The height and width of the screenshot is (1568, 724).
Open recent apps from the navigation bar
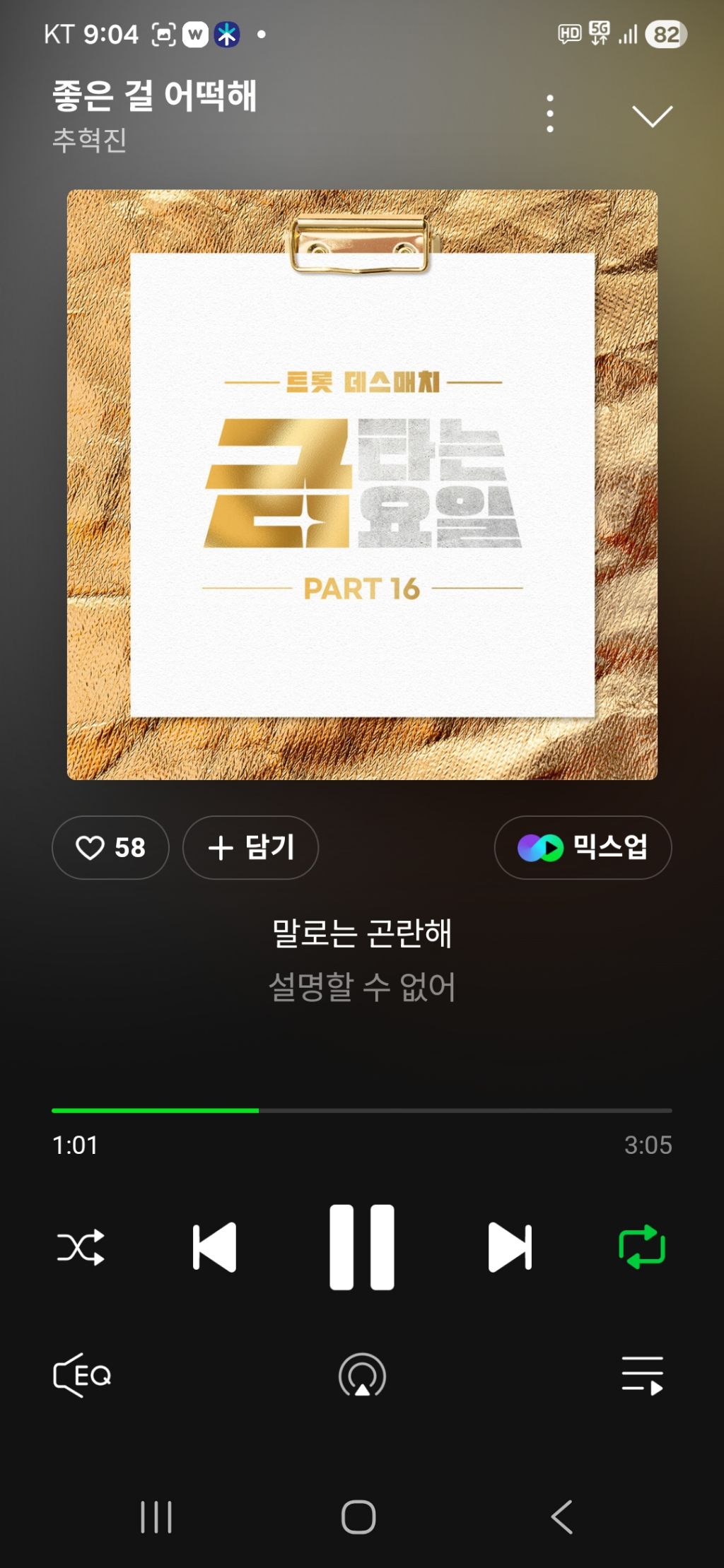156,1516
